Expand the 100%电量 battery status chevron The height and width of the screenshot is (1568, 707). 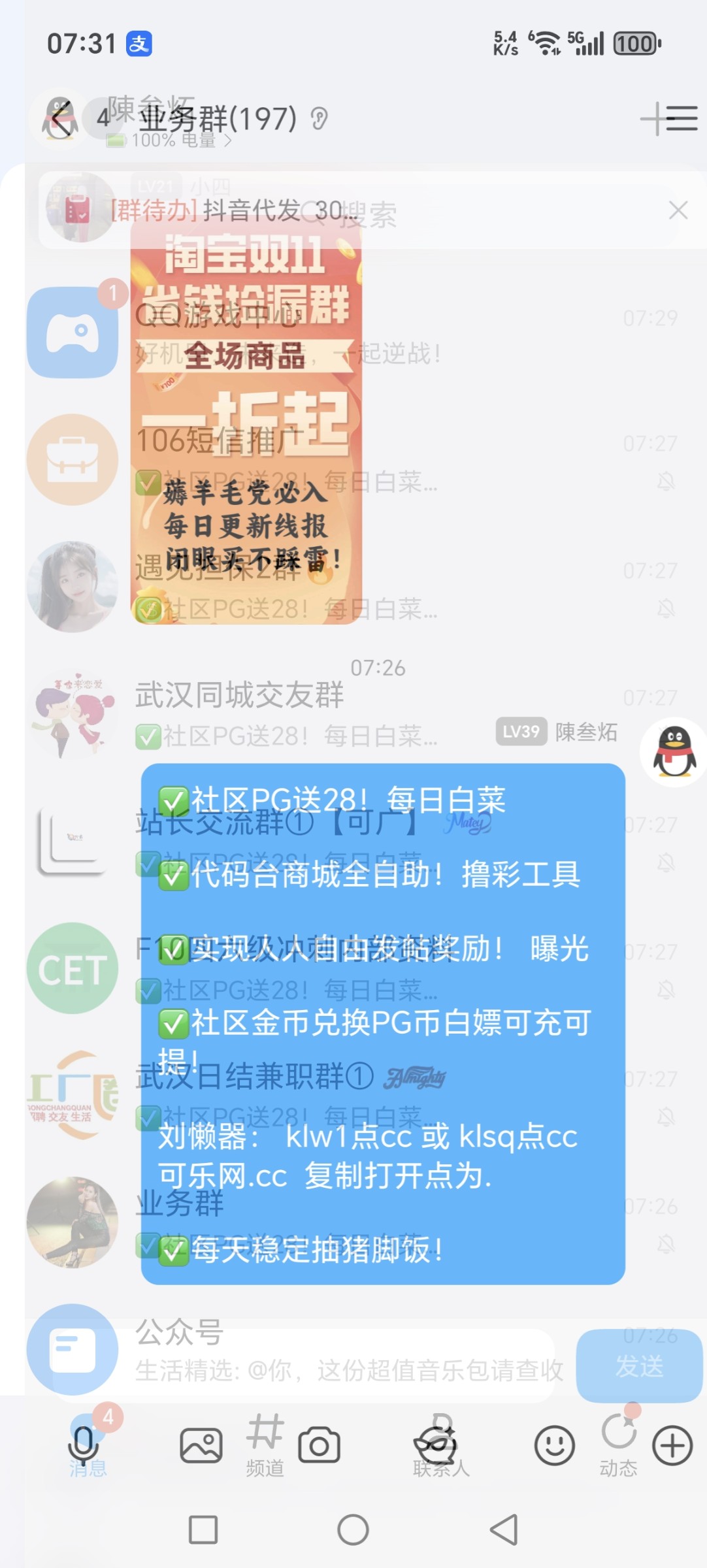point(227,141)
